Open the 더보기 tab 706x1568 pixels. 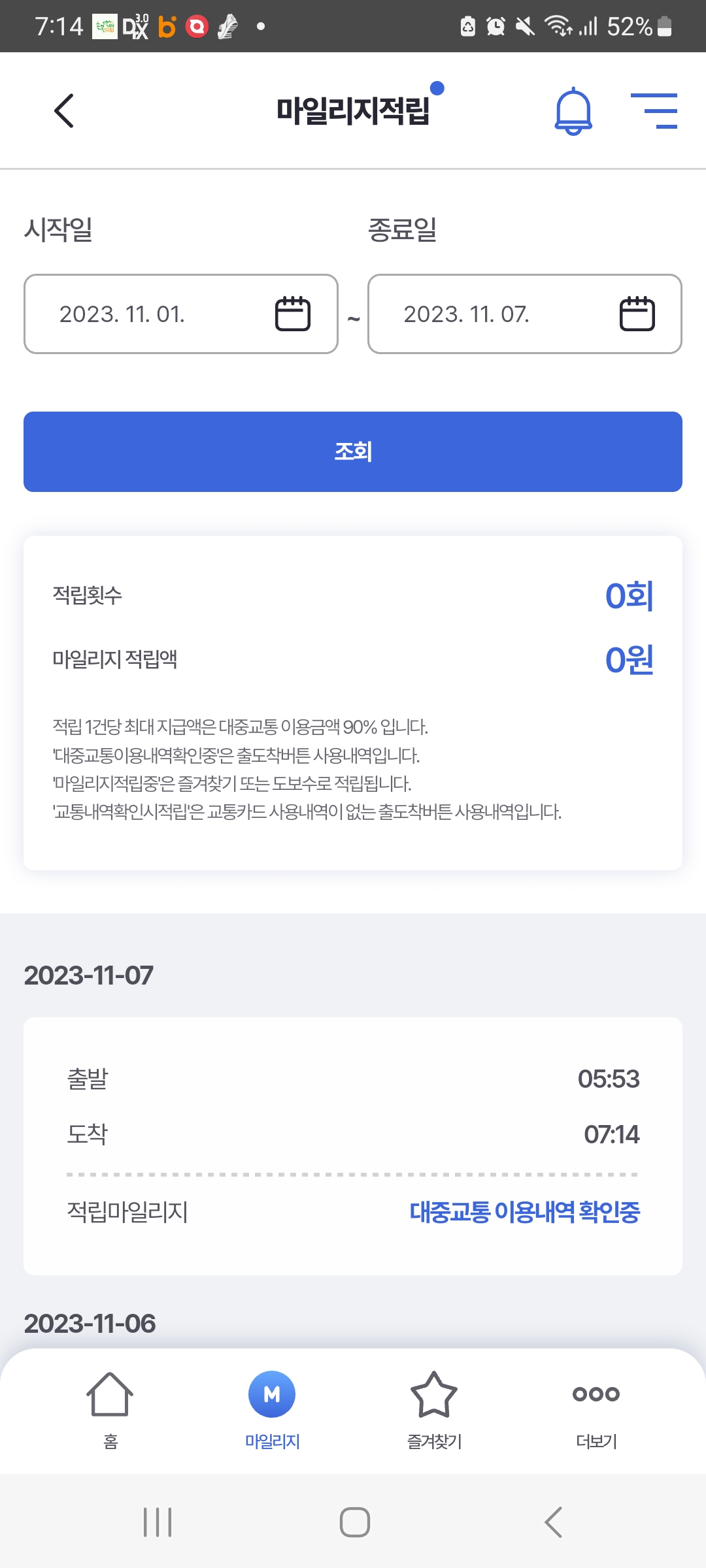tap(596, 1409)
